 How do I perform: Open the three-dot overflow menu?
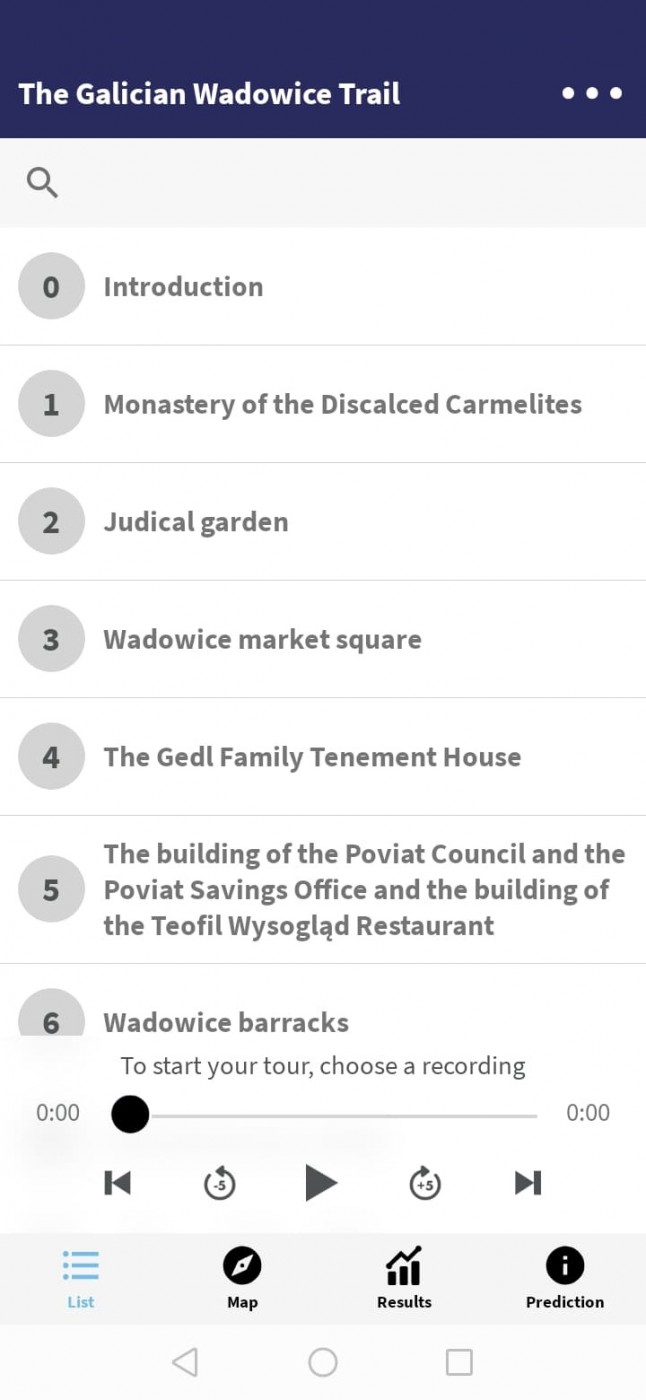click(x=591, y=93)
